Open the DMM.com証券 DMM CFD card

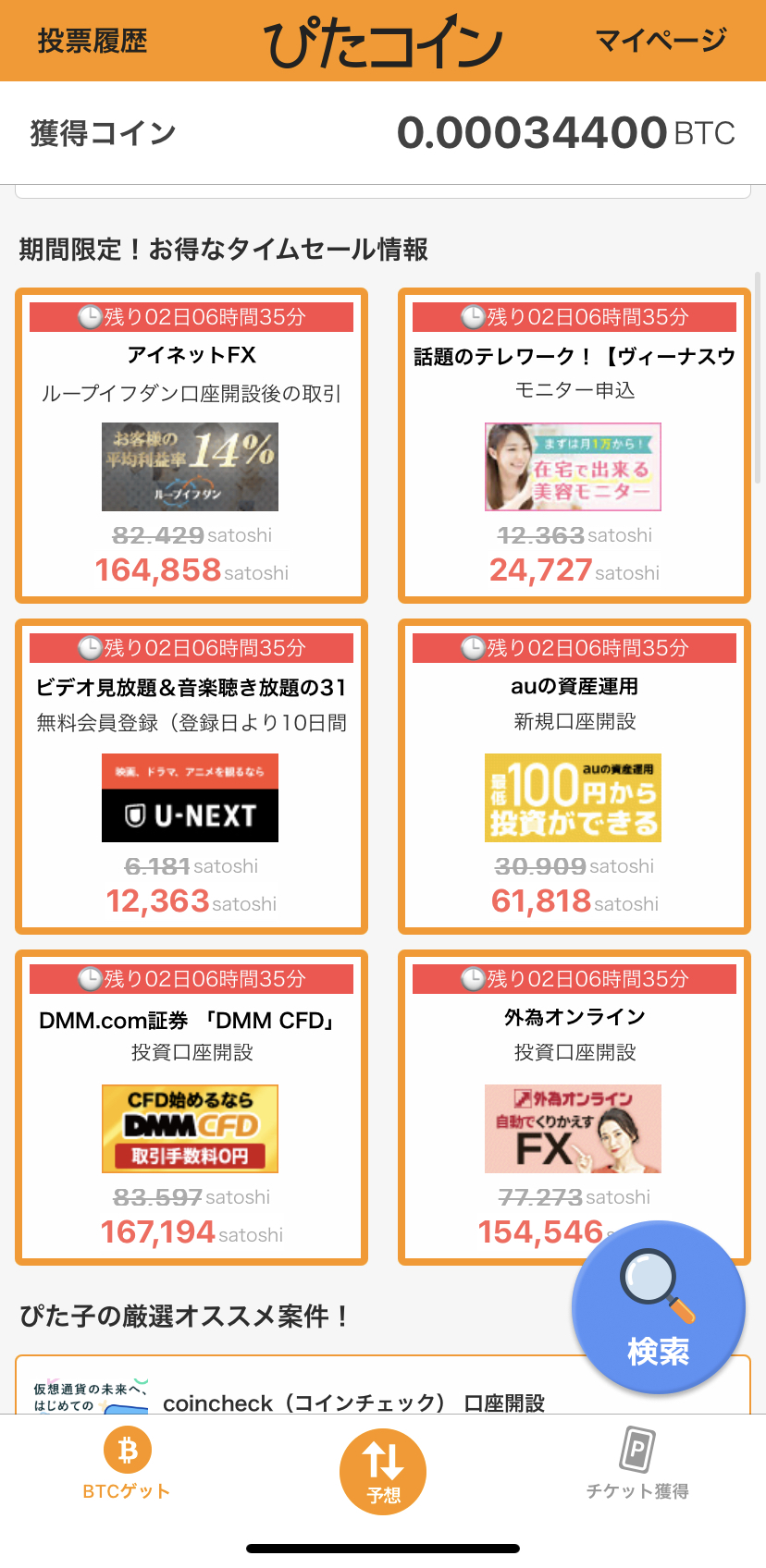click(191, 1108)
